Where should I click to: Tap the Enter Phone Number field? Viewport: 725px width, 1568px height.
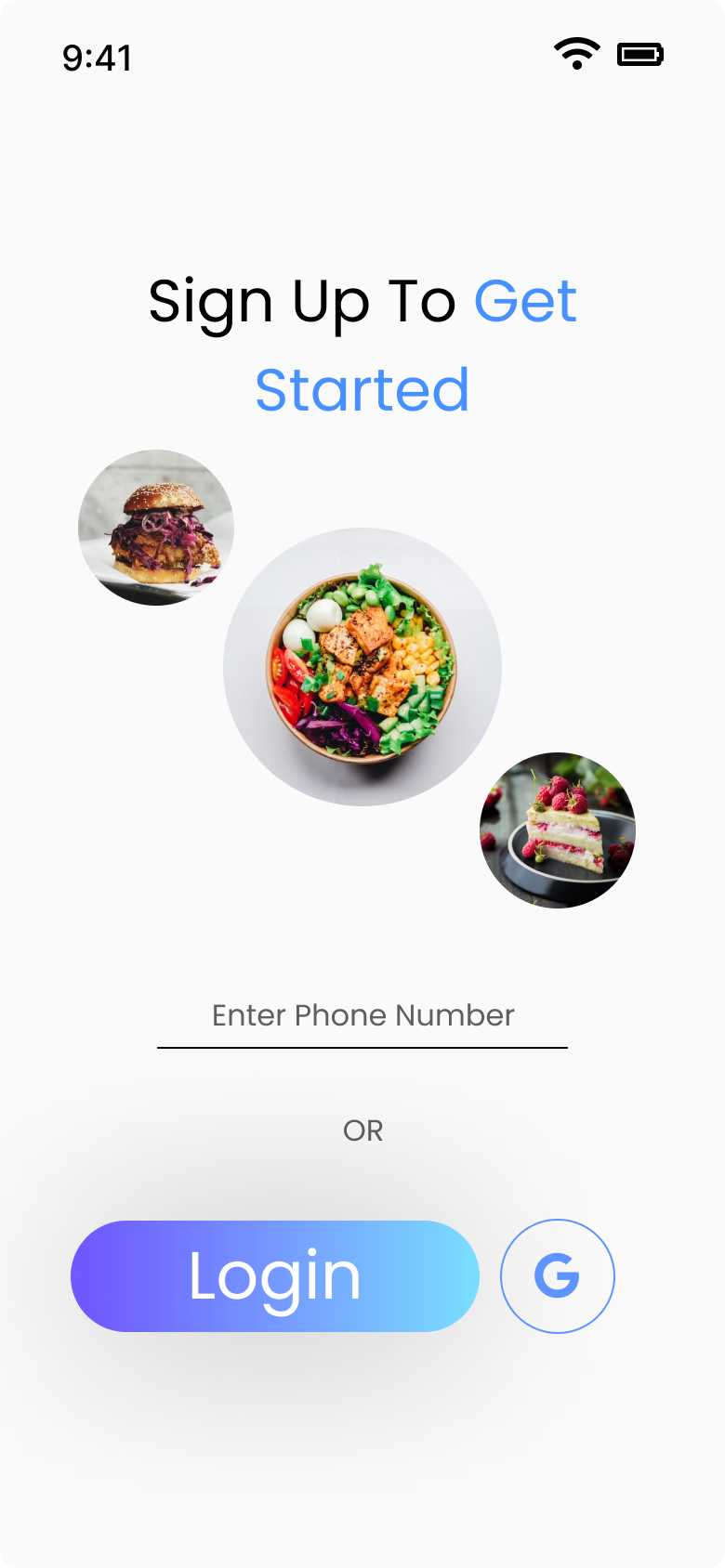coord(362,1016)
